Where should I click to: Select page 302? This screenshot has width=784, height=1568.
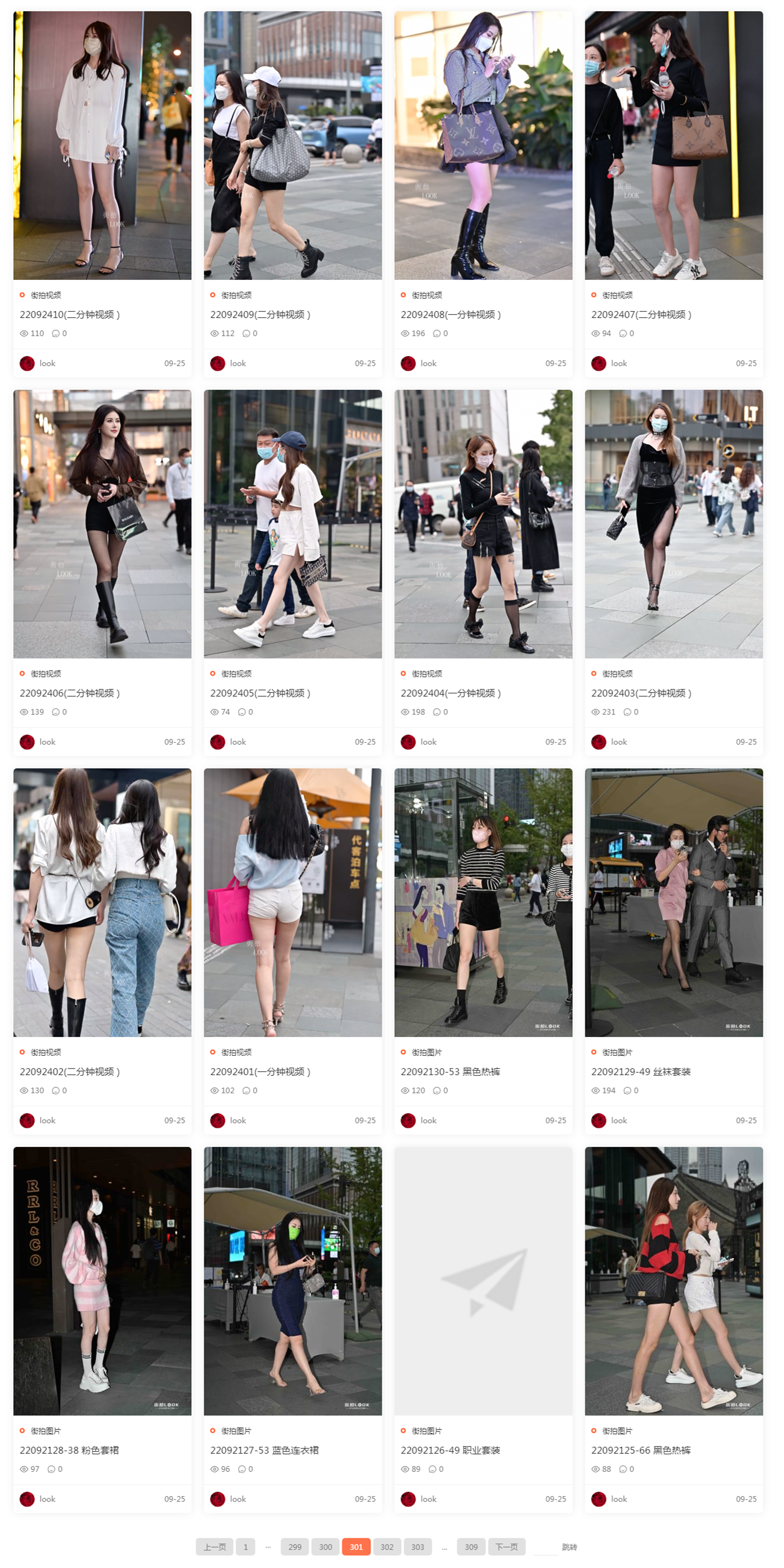387,1547
